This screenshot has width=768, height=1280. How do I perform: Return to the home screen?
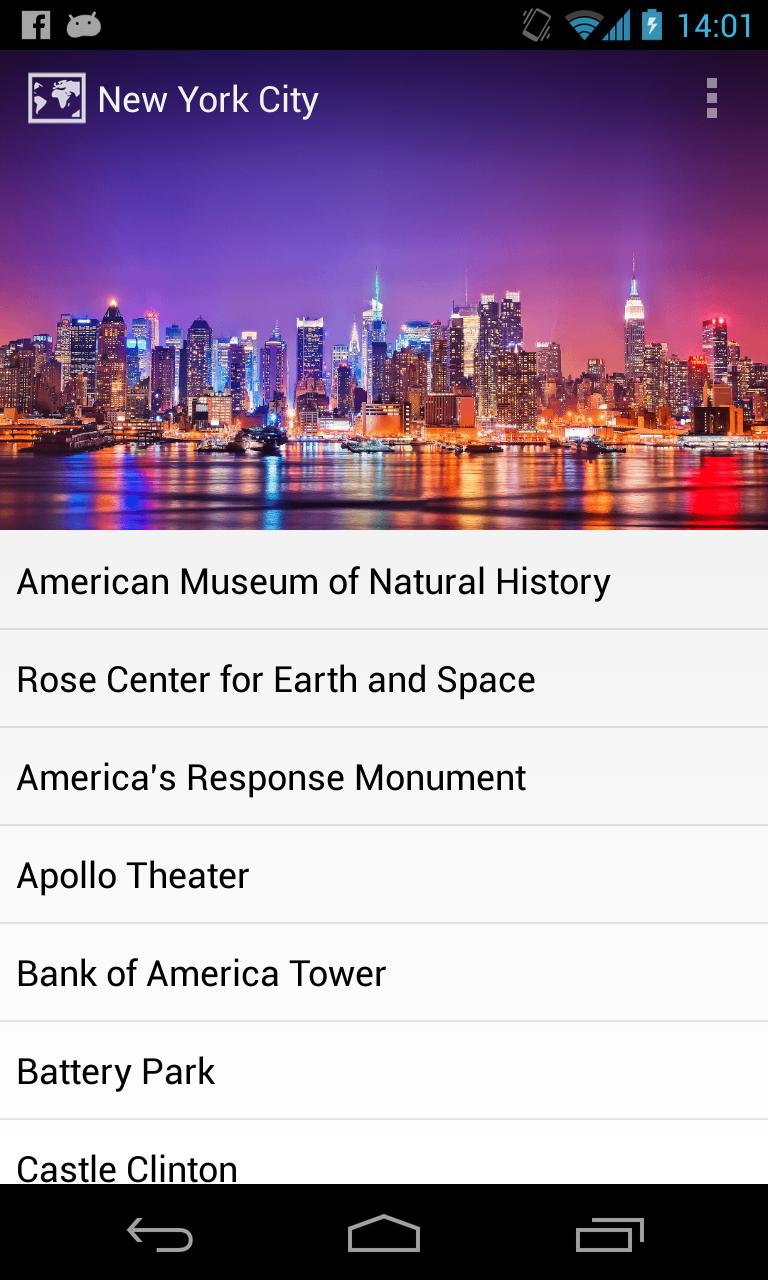pyautogui.click(x=384, y=1234)
